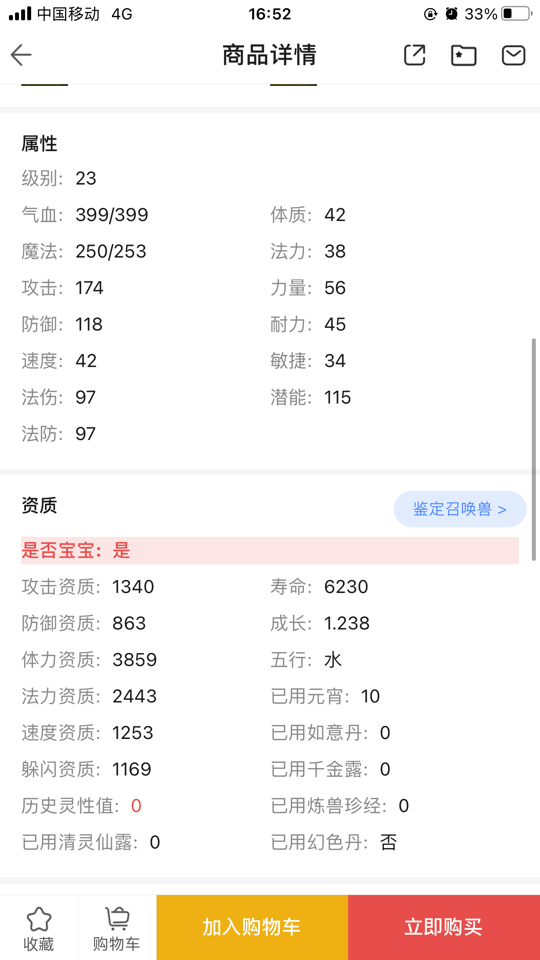The image size is (540, 960).
Task: Tap 鉴定召唤兽 to appraise the pet
Action: click(x=460, y=509)
